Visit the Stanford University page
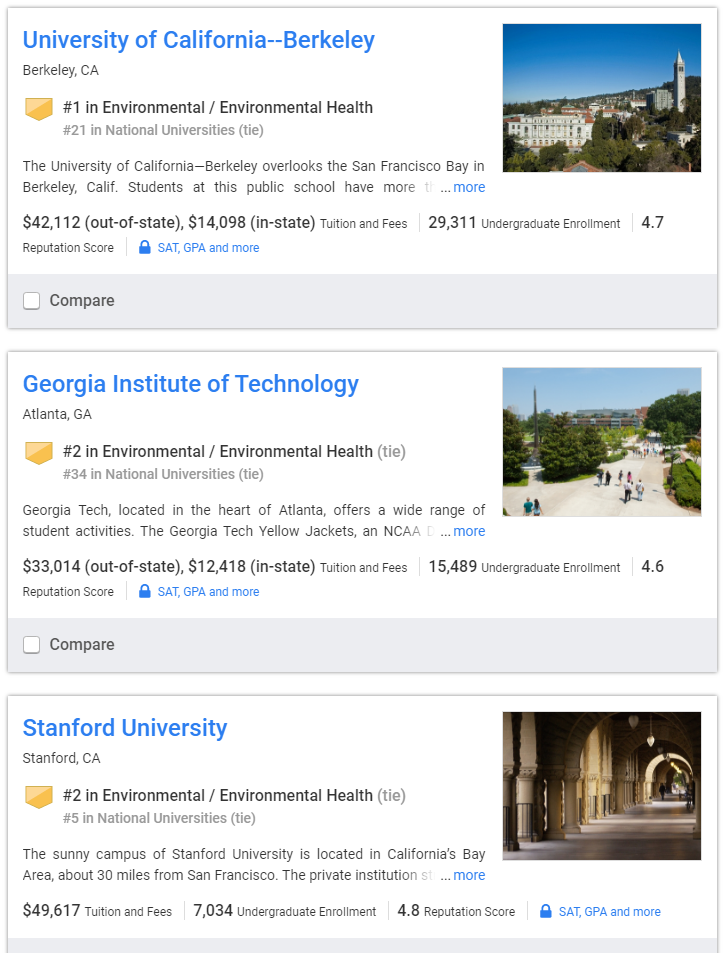The width and height of the screenshot is (726, 953). click(125, 728)
